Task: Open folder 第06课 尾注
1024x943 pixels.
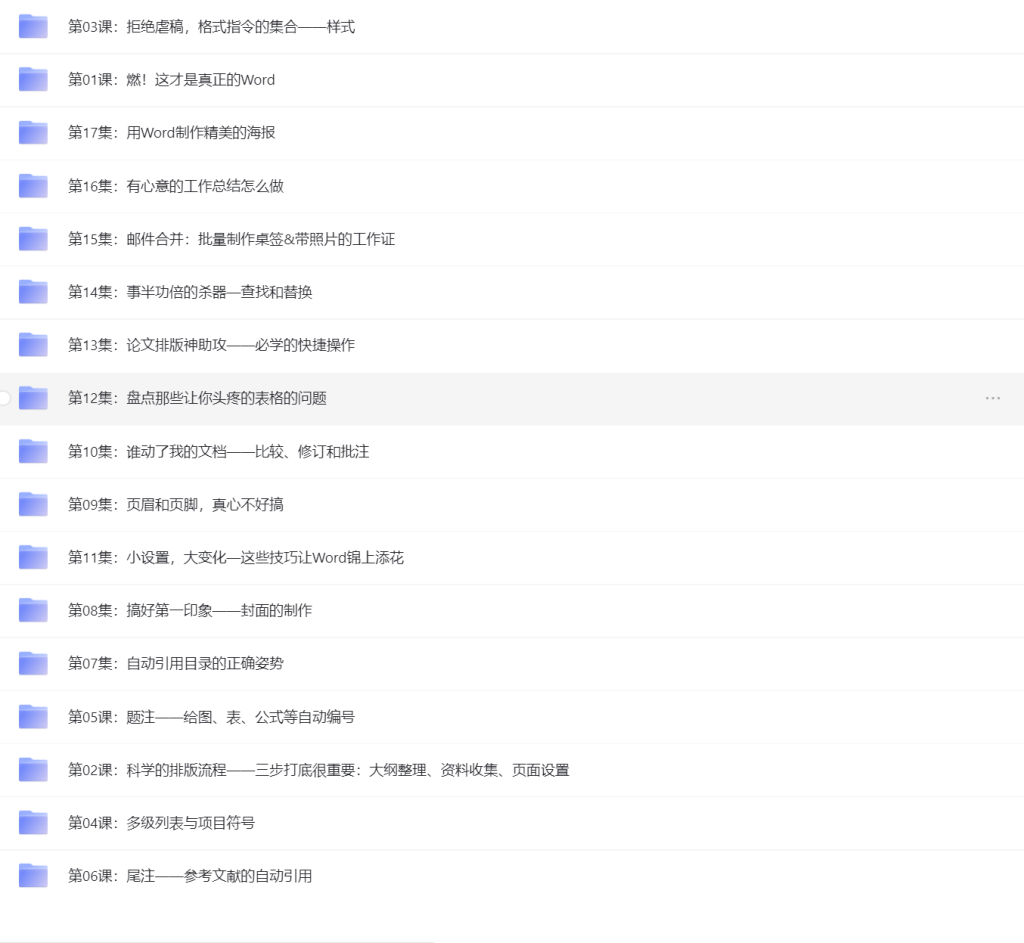Action: (x=190, y=875)
